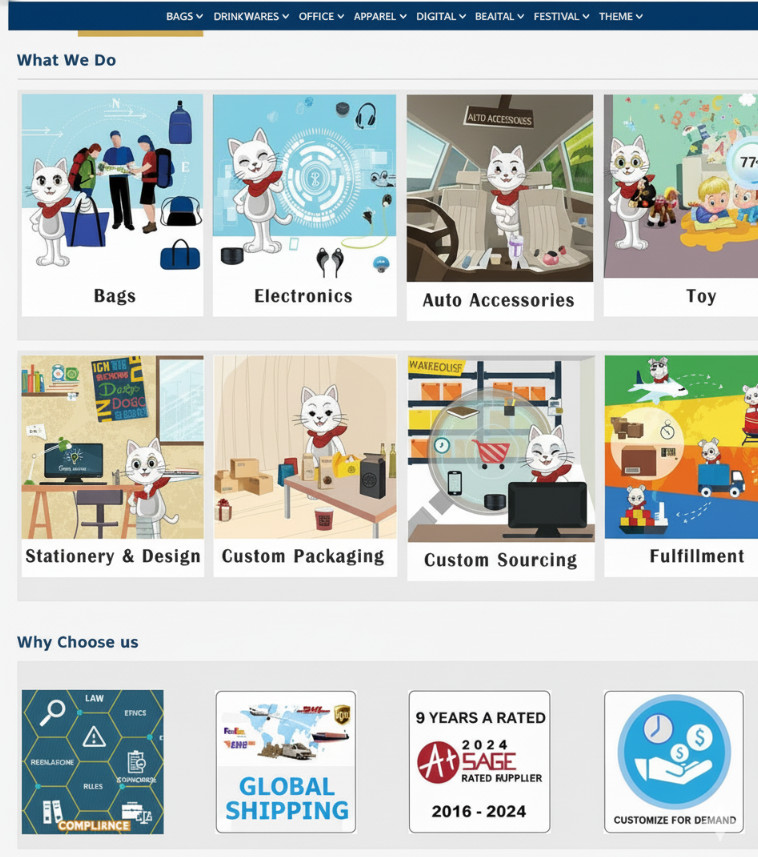The height and width of the screenshot is (857, 758).
Task: View the Customize For Demand card
Action: 673,762
